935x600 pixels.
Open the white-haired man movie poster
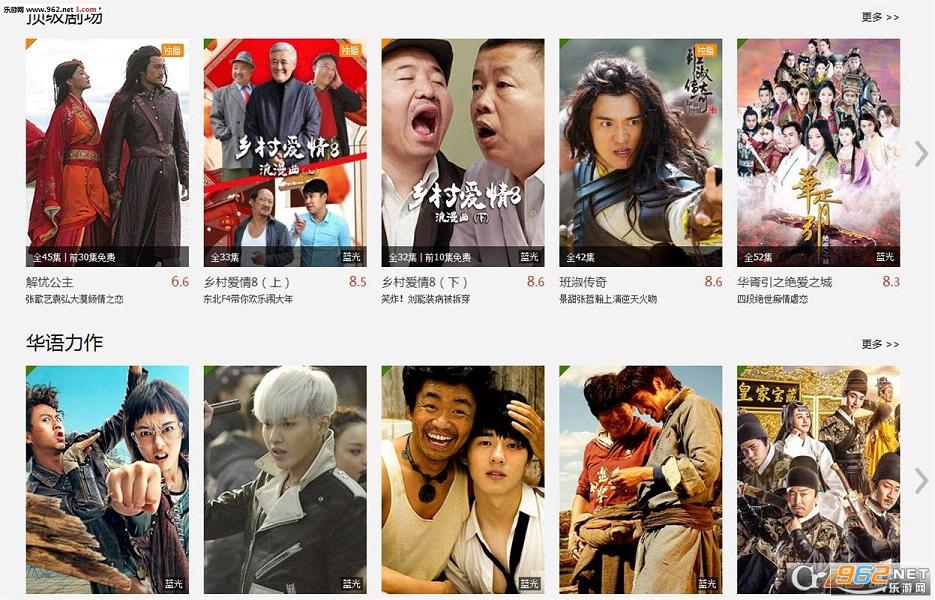coord(285,480)
